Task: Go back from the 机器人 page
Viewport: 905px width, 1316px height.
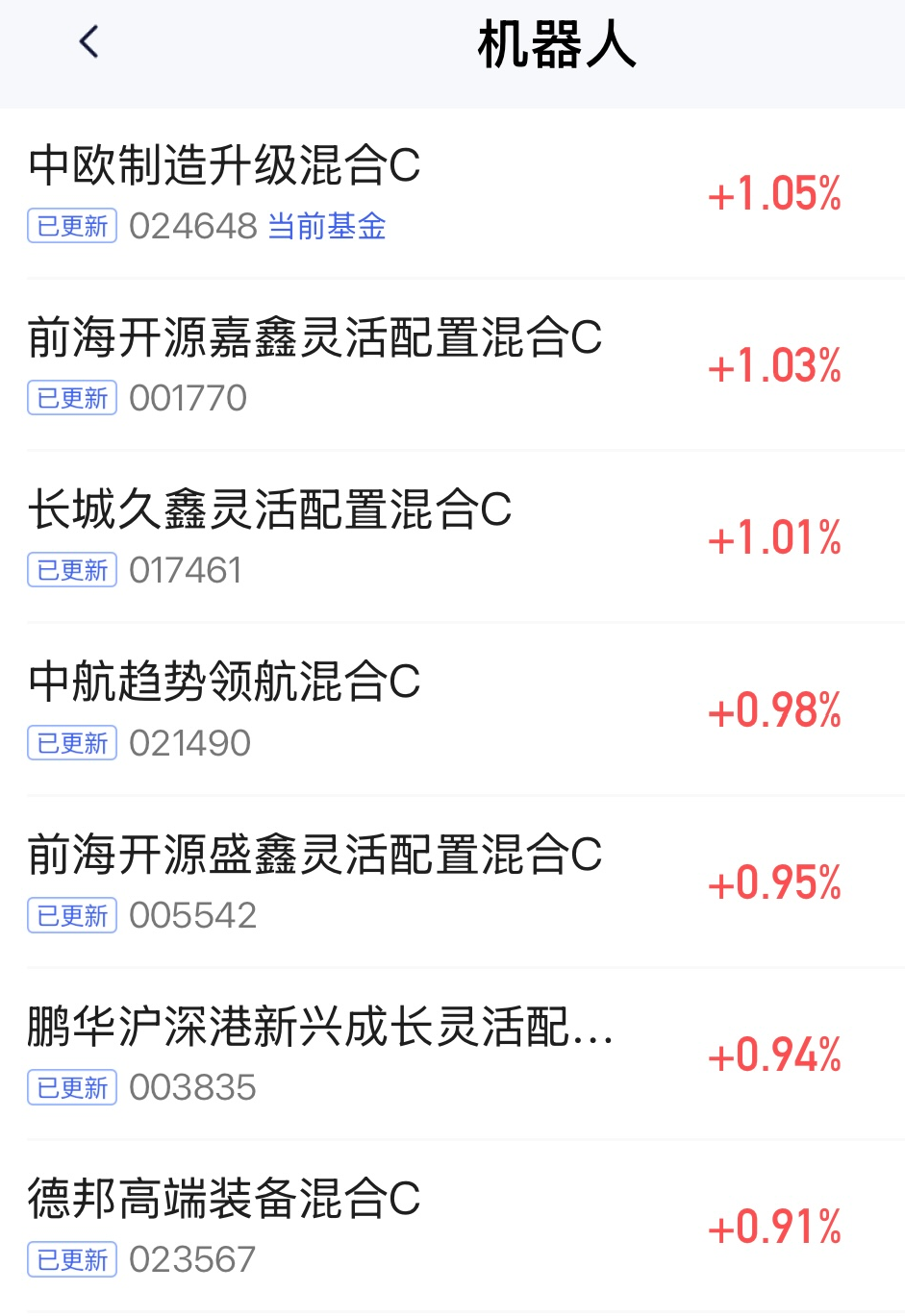Action: coord(89,43)
